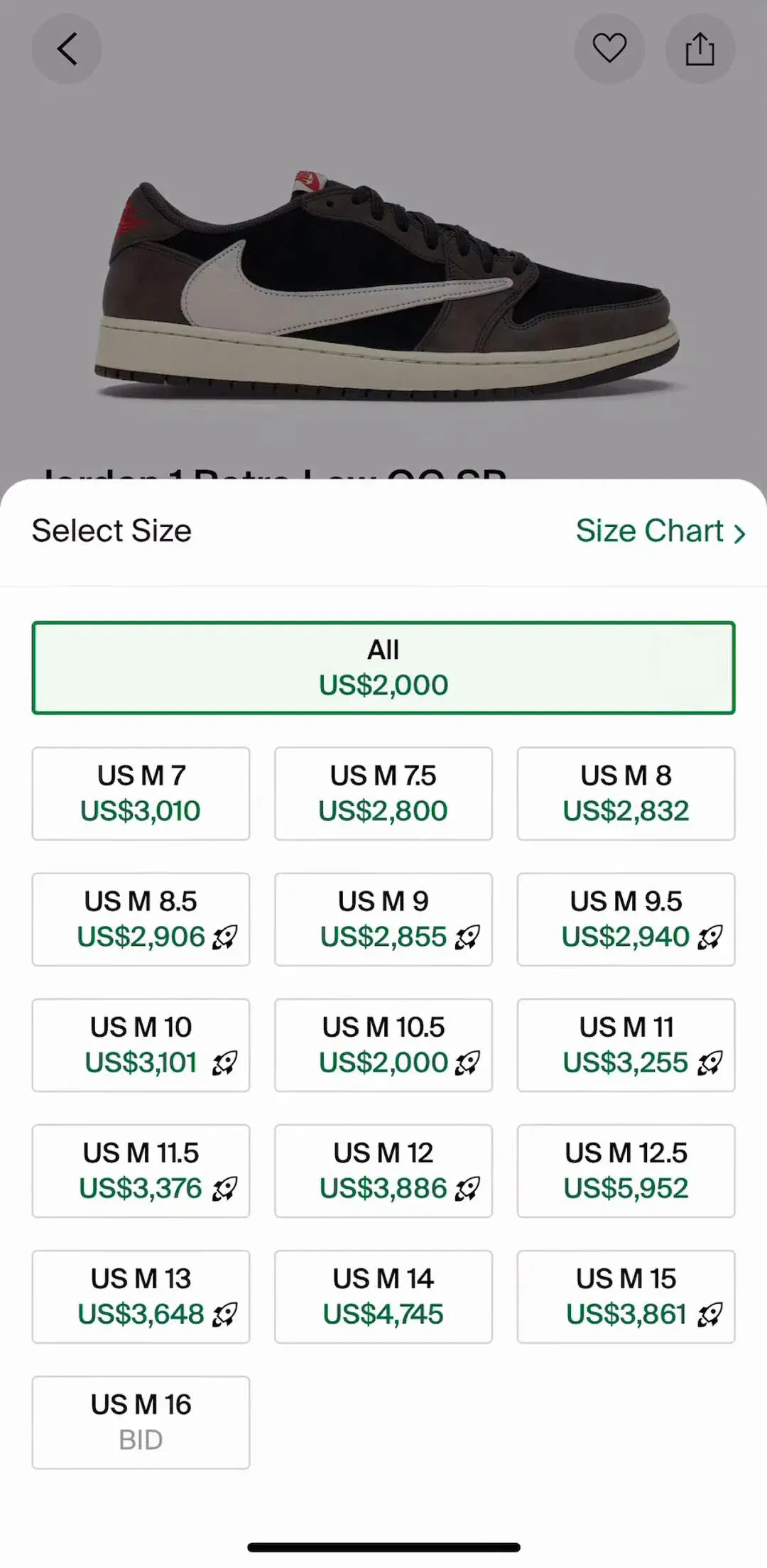Pick size US M 12.5

click(626, 1170)
